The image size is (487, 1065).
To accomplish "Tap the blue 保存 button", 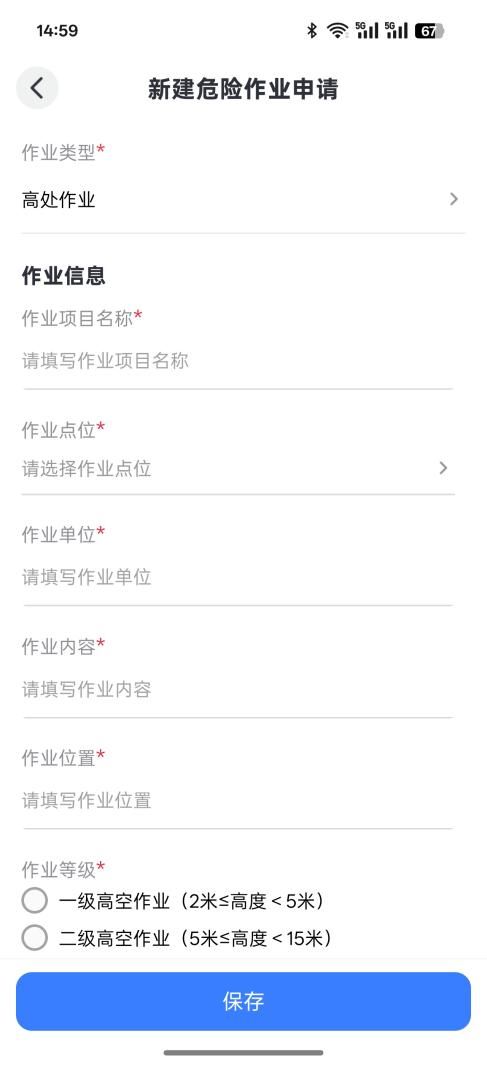I will click(x=243, y=1001).
